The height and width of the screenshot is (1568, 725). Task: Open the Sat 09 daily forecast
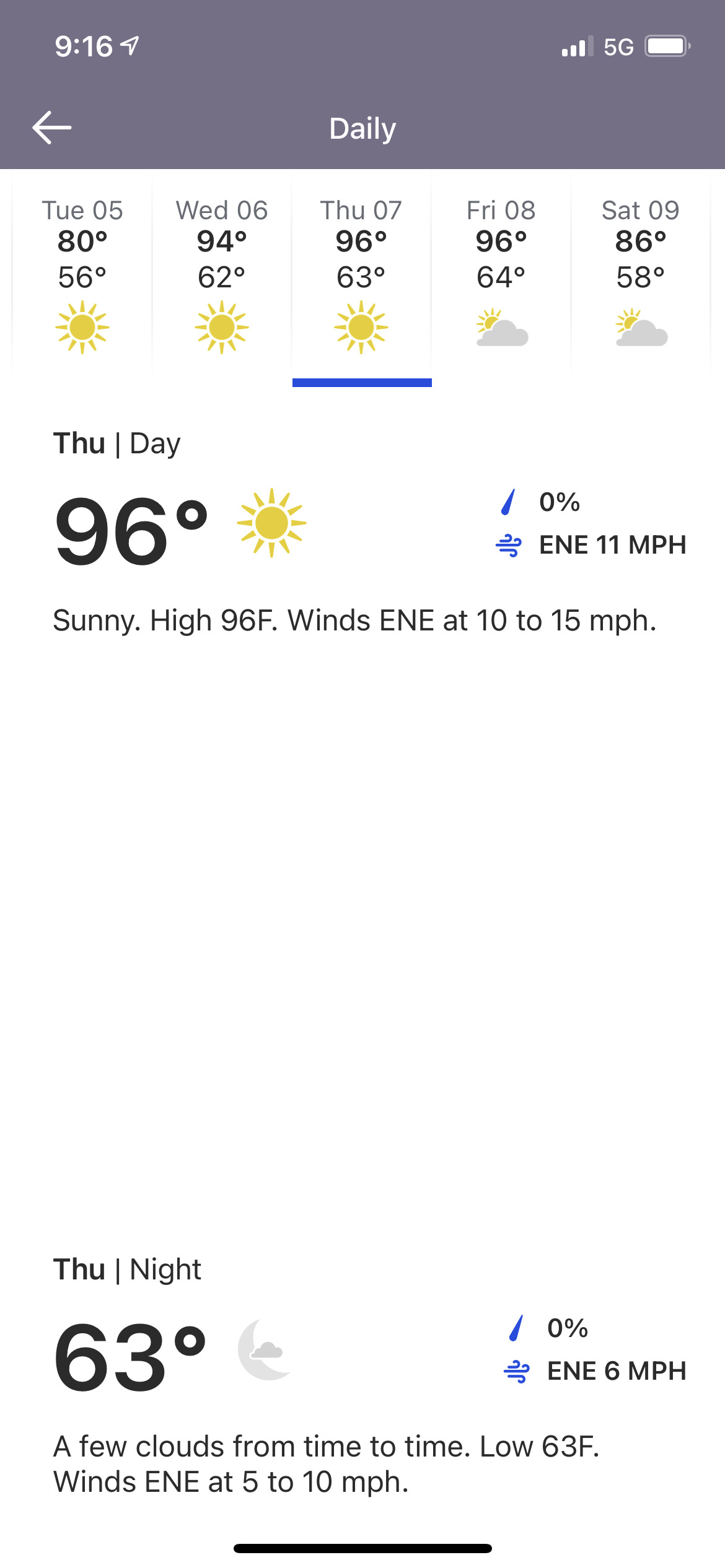coord(641,275)
